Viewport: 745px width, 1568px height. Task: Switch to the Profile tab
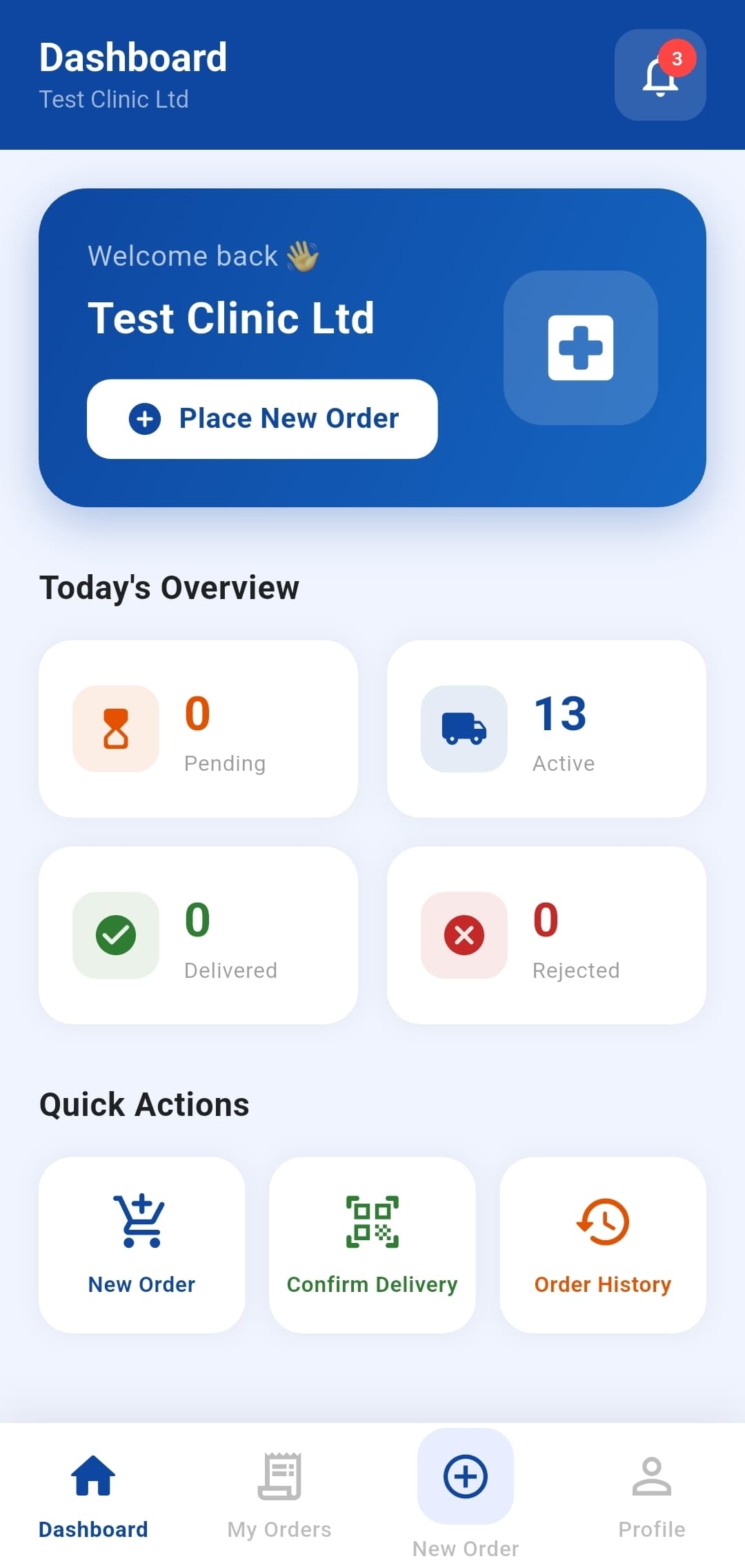(651, 1491)
